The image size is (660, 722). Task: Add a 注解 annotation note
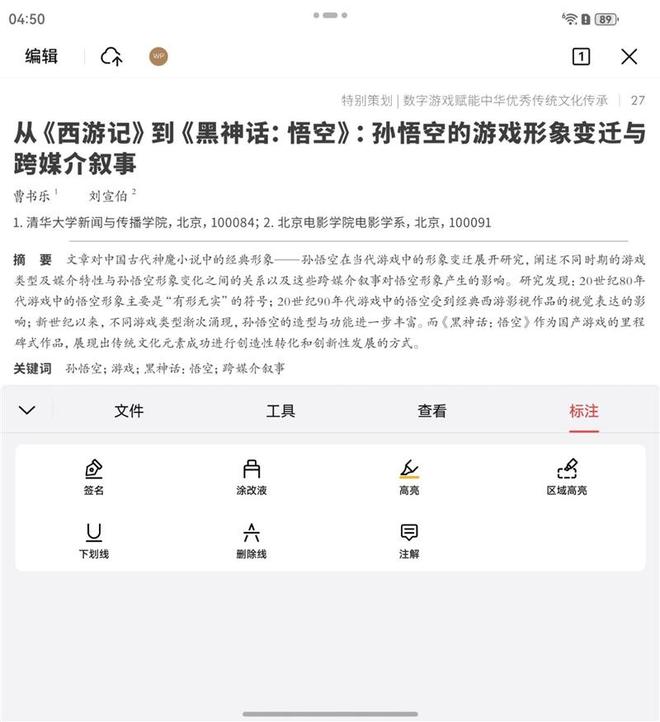[409, 540]
